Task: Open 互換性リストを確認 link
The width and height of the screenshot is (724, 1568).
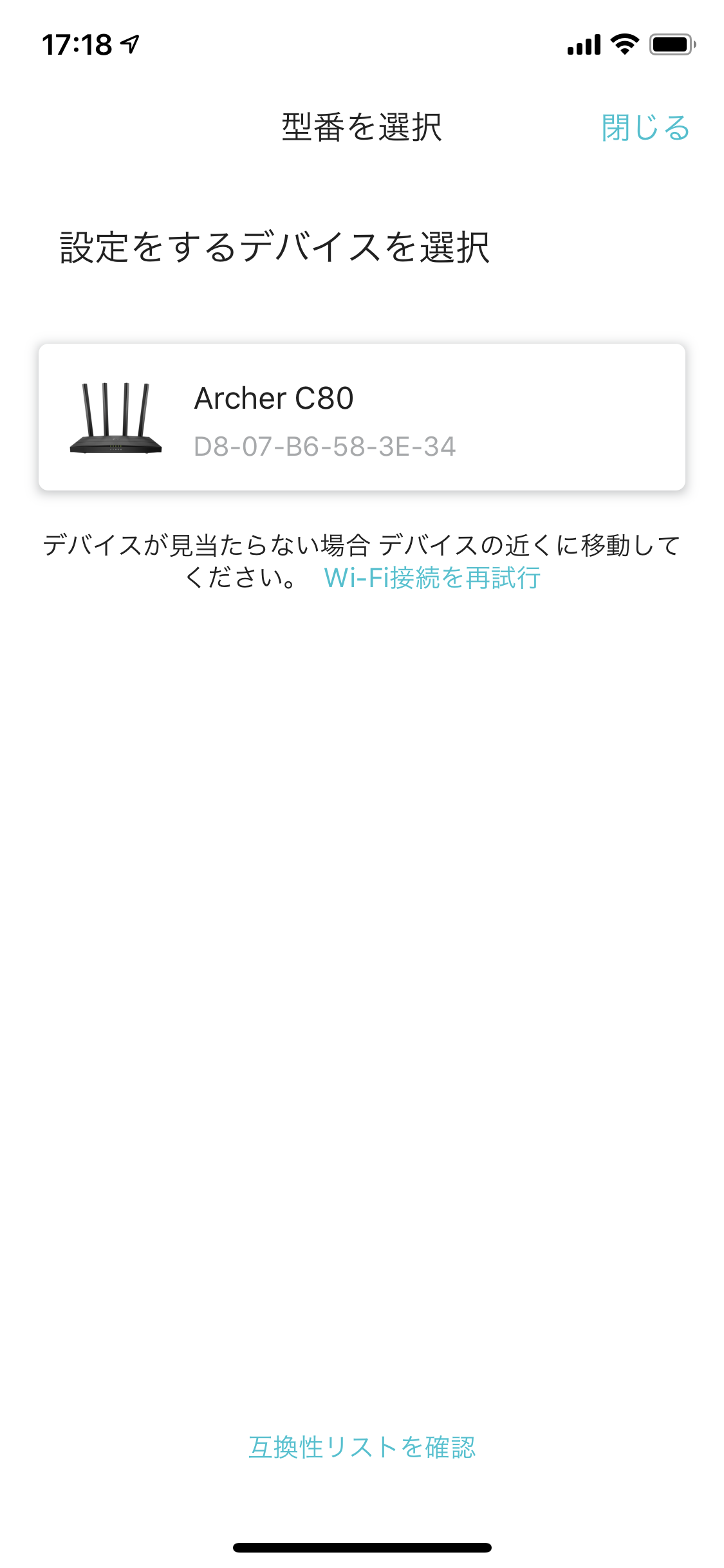Action: point(362,1447)
